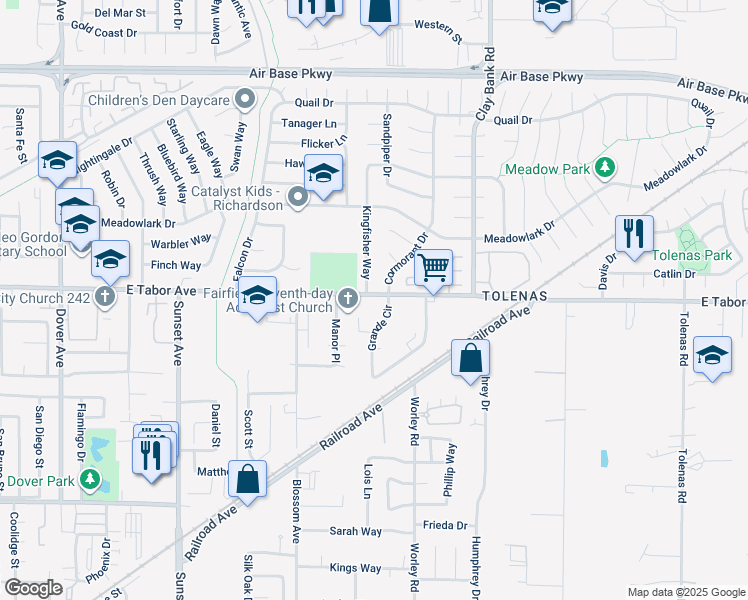Tap the Catalyst Kids - Richardson pin

tap(298, 197)
